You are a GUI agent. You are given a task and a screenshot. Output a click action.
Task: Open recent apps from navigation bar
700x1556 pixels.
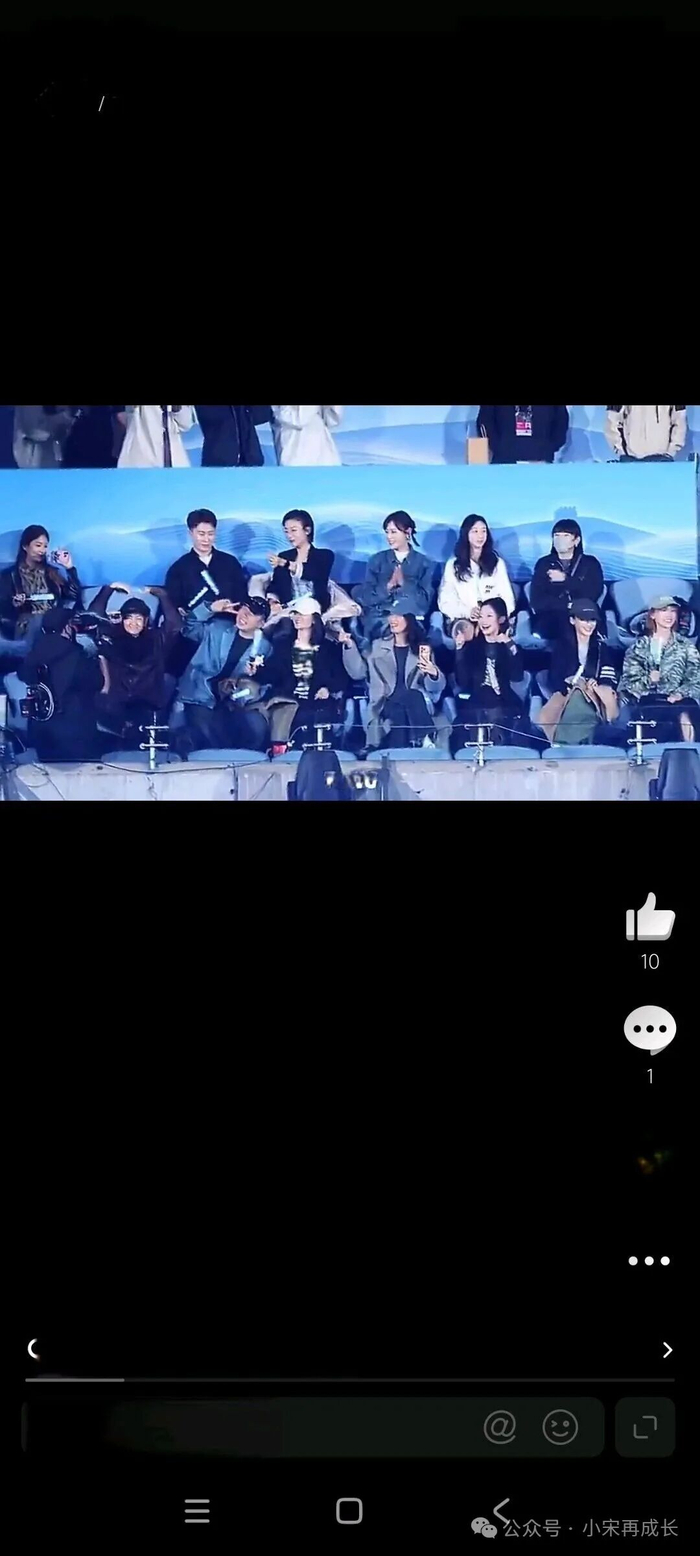197,1511
